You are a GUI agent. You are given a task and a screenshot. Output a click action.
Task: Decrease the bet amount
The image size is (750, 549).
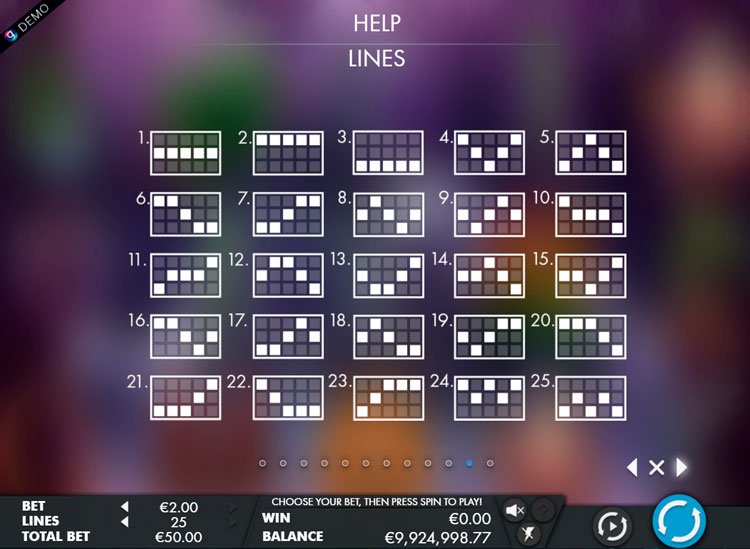point(125,507)
